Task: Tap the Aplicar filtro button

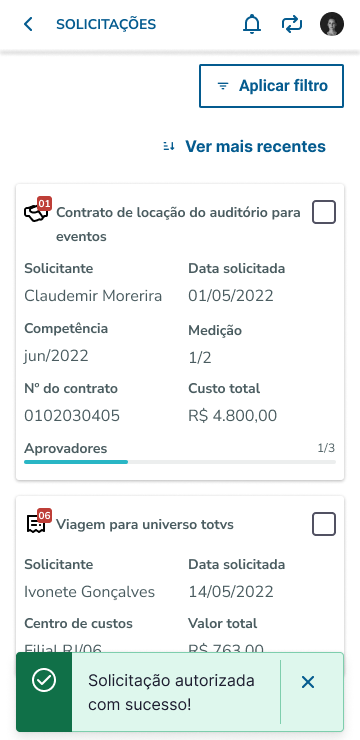Action: pyautogui.click(x=271, y=86)
